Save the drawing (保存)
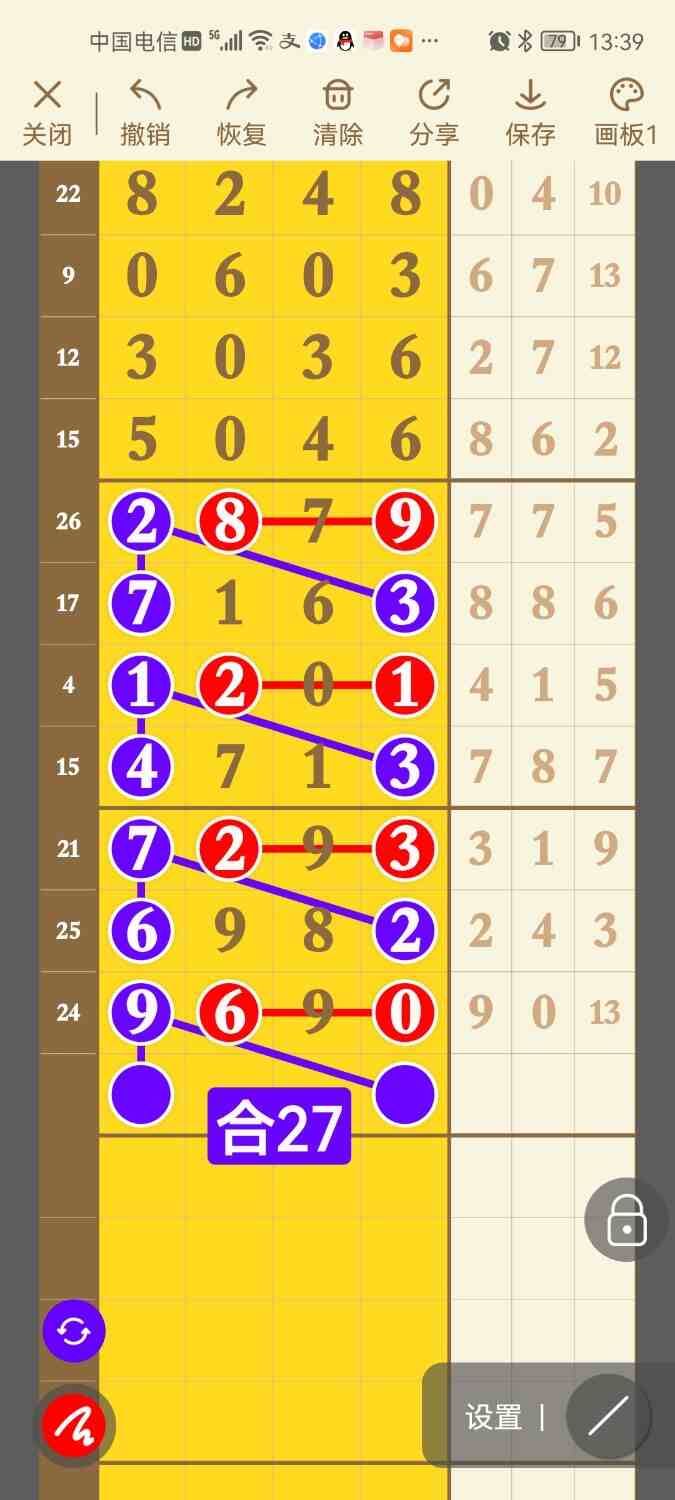Screen dimensions: 675x1500 [530, 113]
